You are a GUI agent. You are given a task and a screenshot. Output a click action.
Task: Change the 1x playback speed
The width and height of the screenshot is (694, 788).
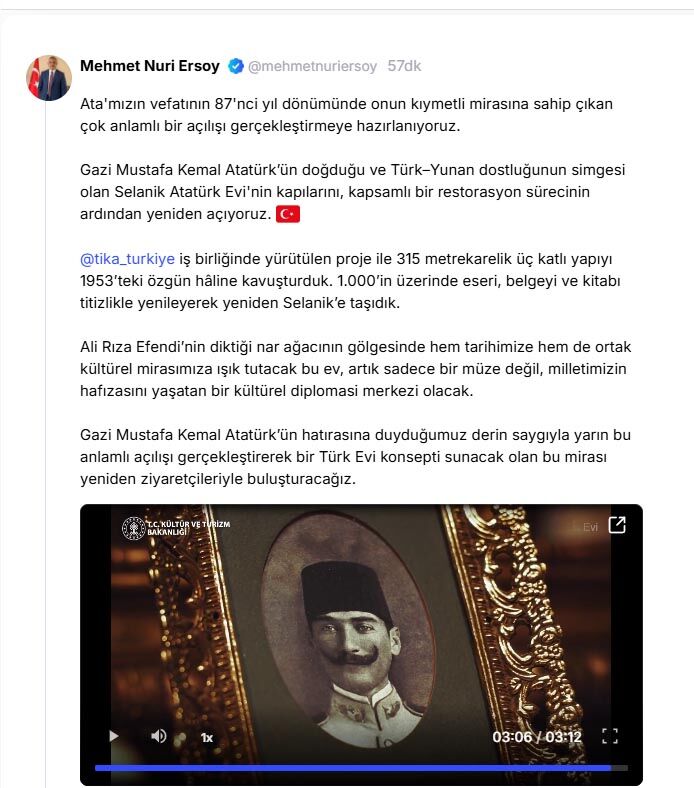pyautogui.click(x=207, y=737)
